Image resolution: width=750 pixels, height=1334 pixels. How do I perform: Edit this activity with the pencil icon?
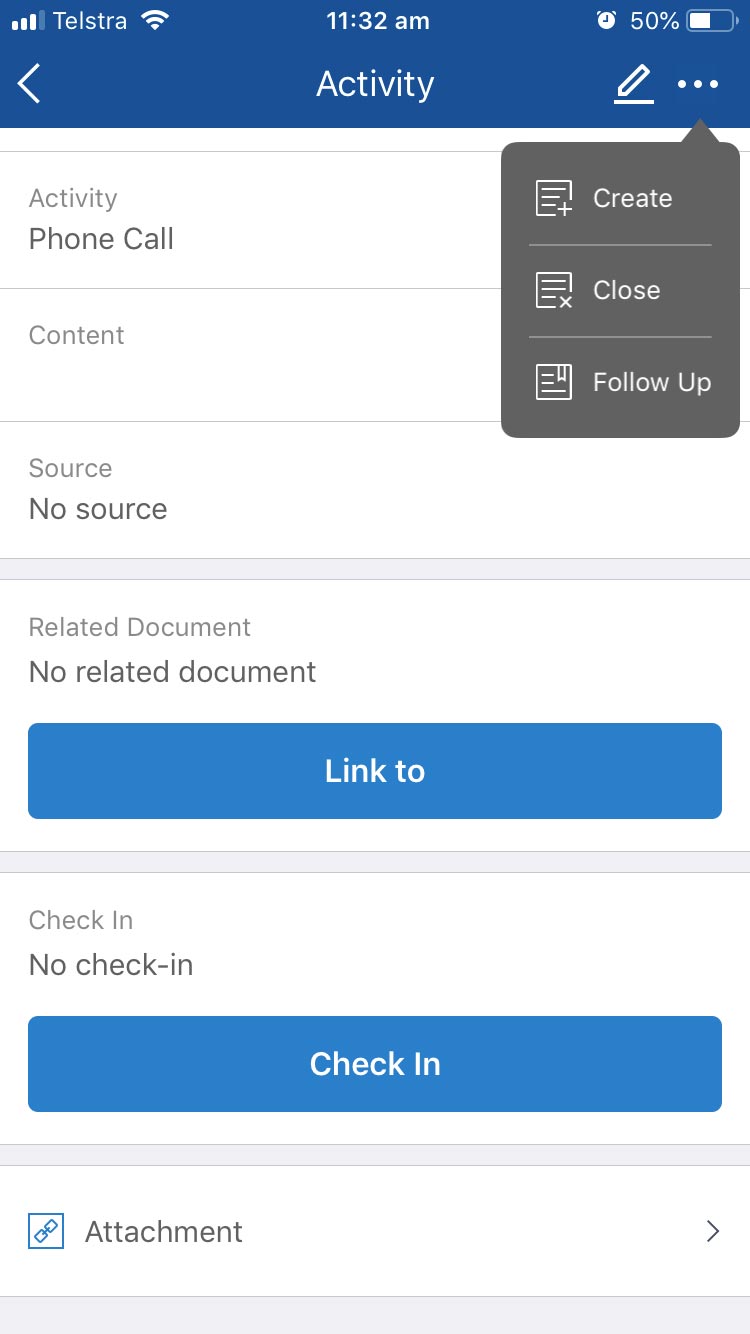(x=634, y=84)
